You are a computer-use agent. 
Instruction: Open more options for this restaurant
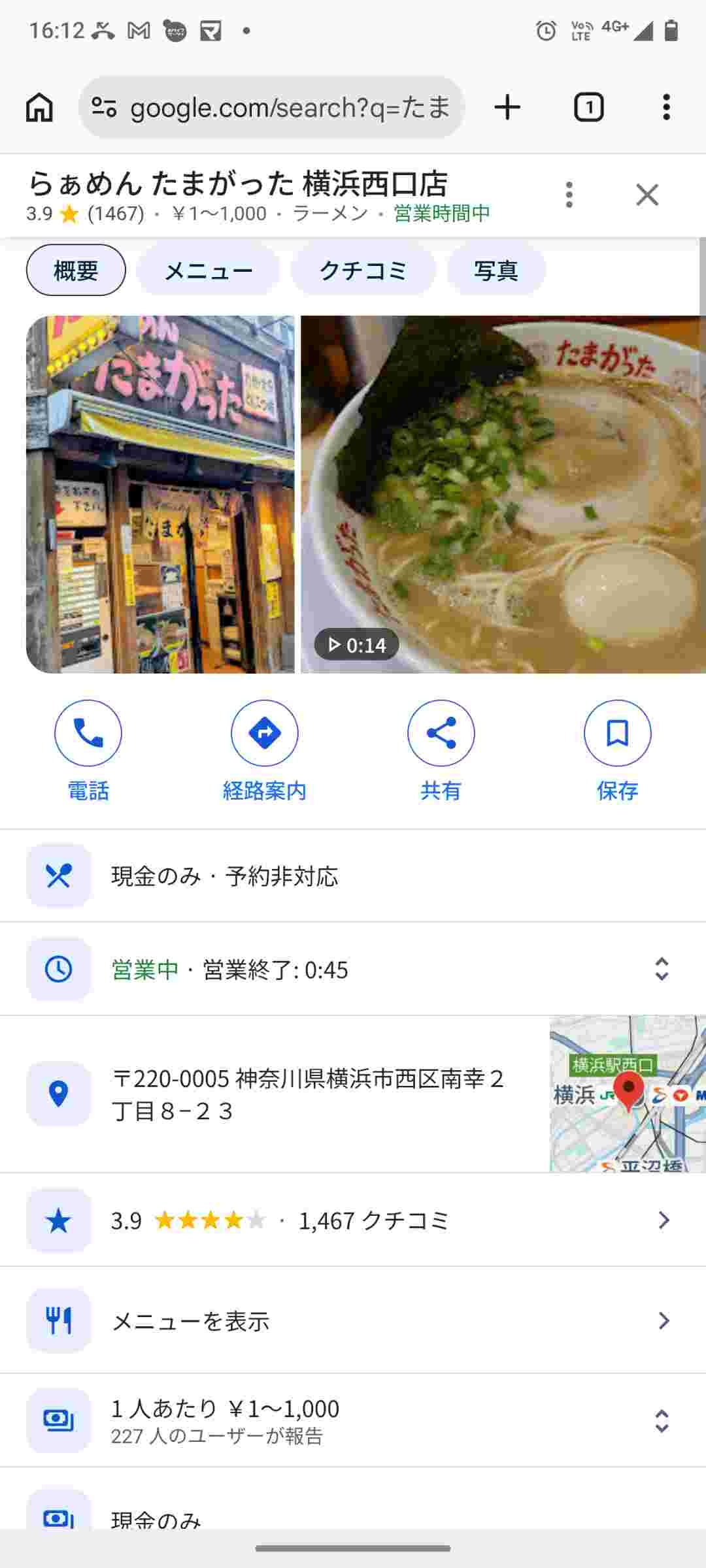[x=569, y=195]
